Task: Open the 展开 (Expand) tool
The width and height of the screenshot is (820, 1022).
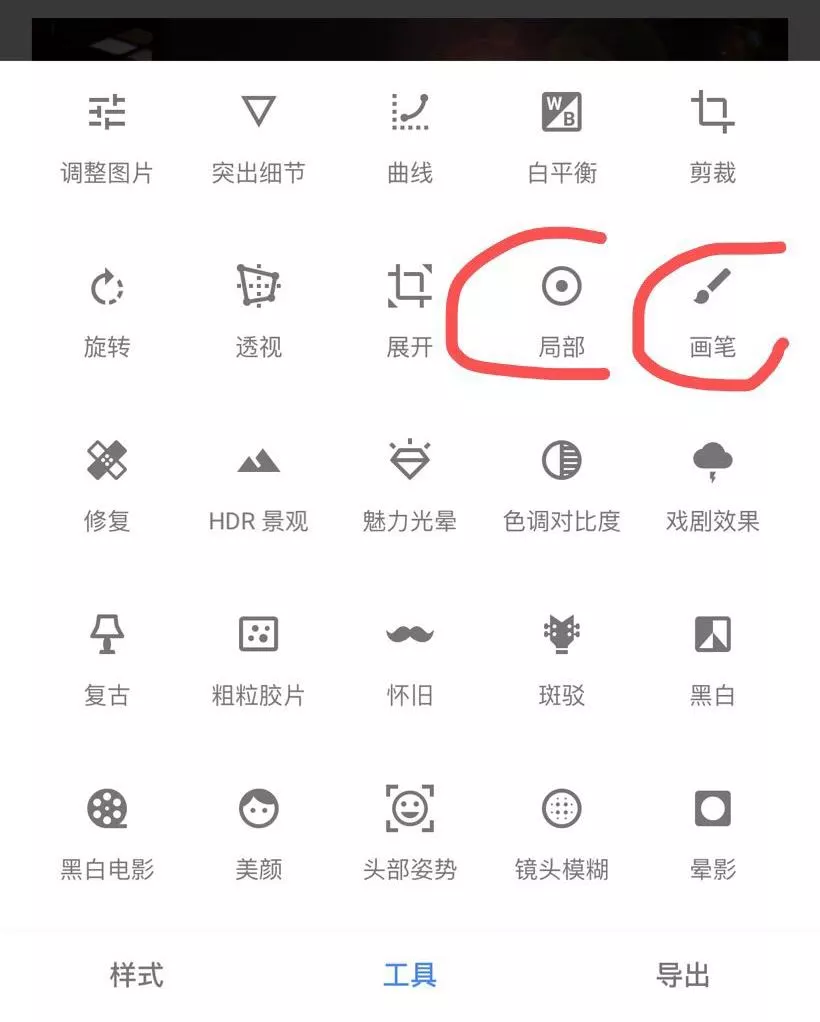Action: coord(409,308)
